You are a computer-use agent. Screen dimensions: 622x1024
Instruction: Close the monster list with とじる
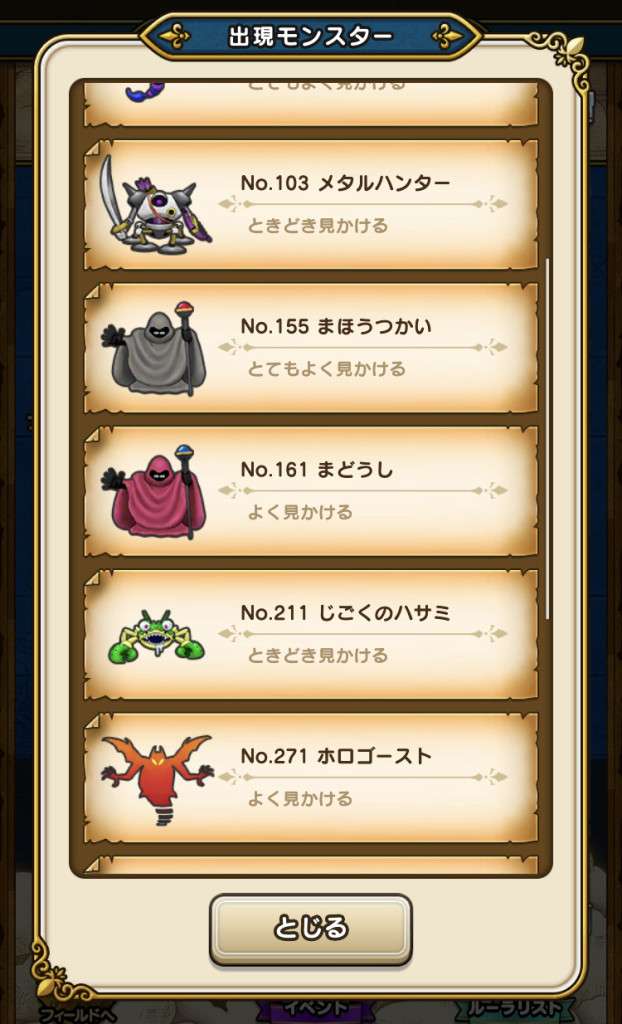[x=310, y=929]
